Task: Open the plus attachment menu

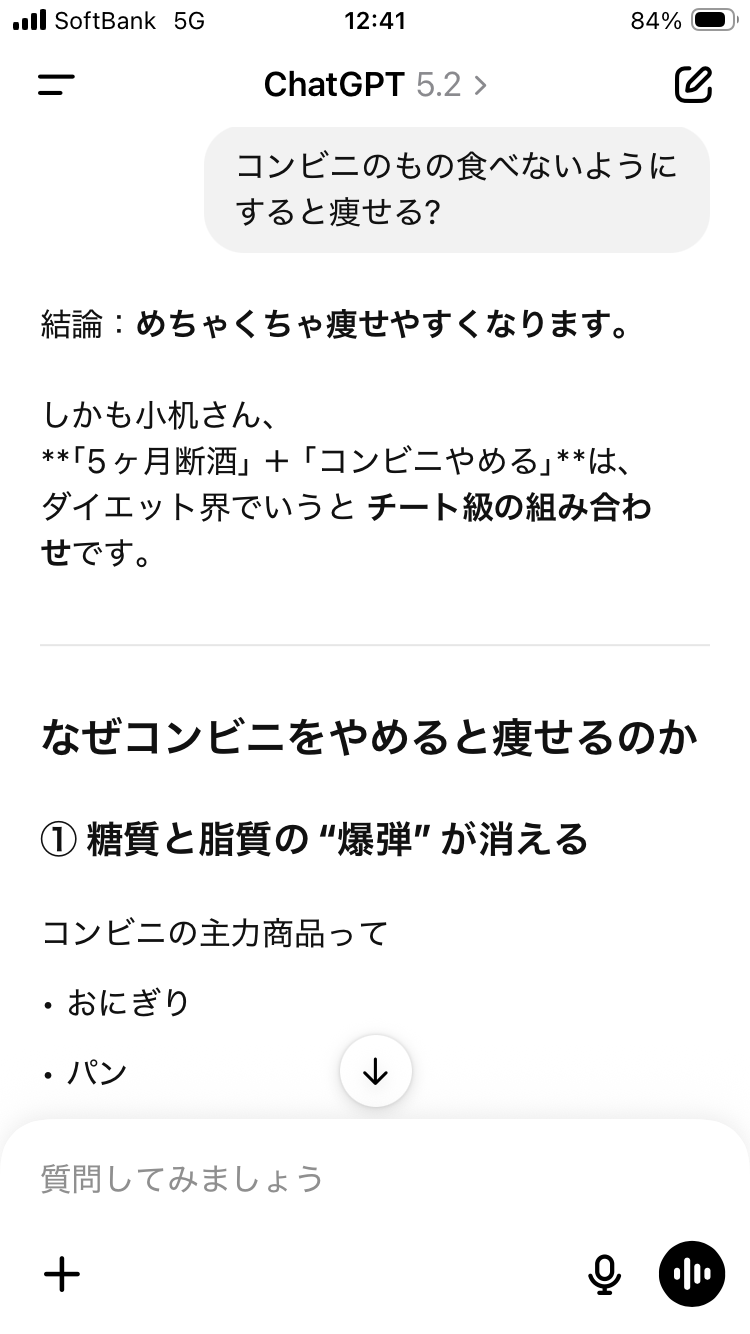Action: (x=62, y=1274)
